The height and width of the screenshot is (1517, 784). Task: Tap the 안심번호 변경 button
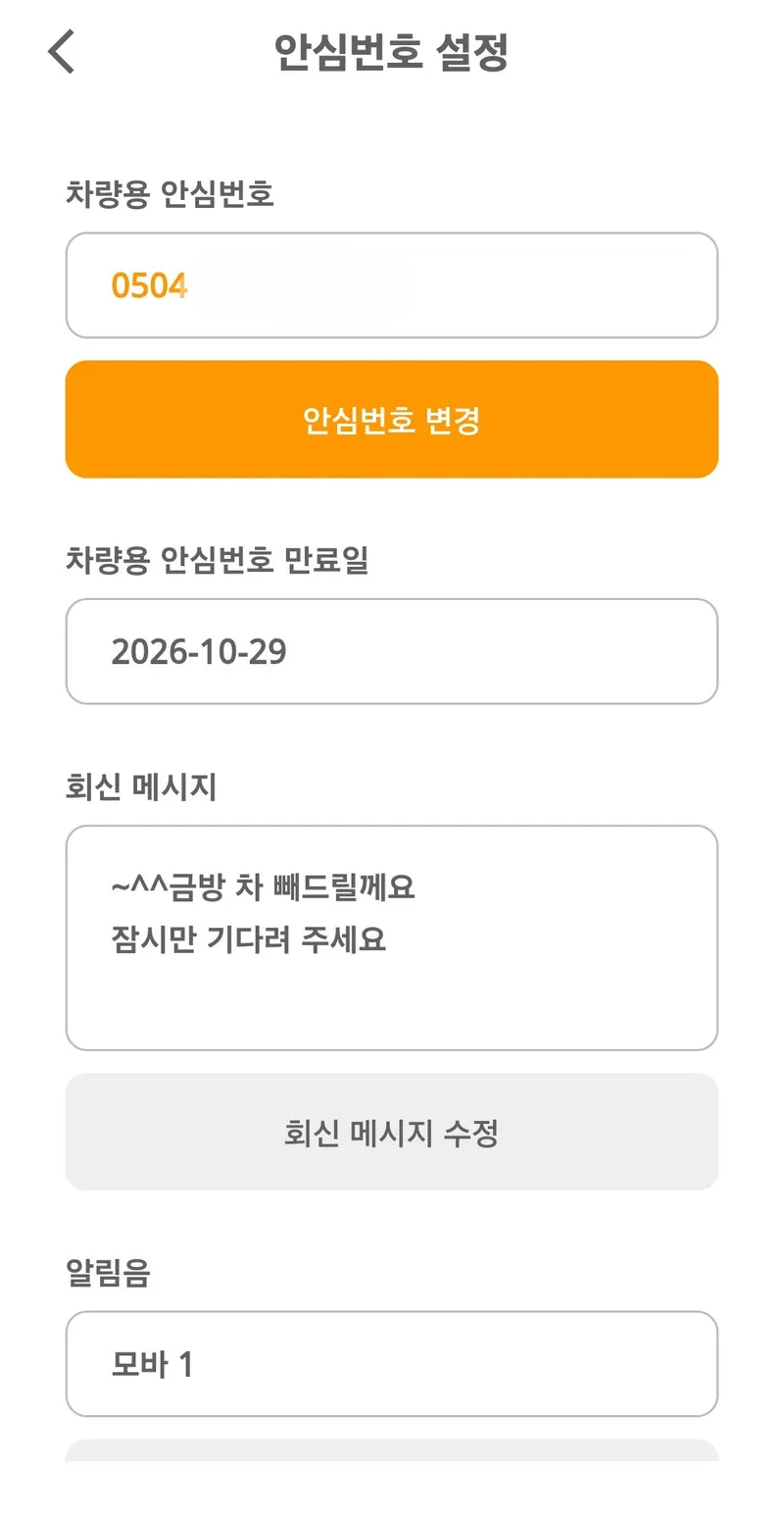tap(392, 420)
